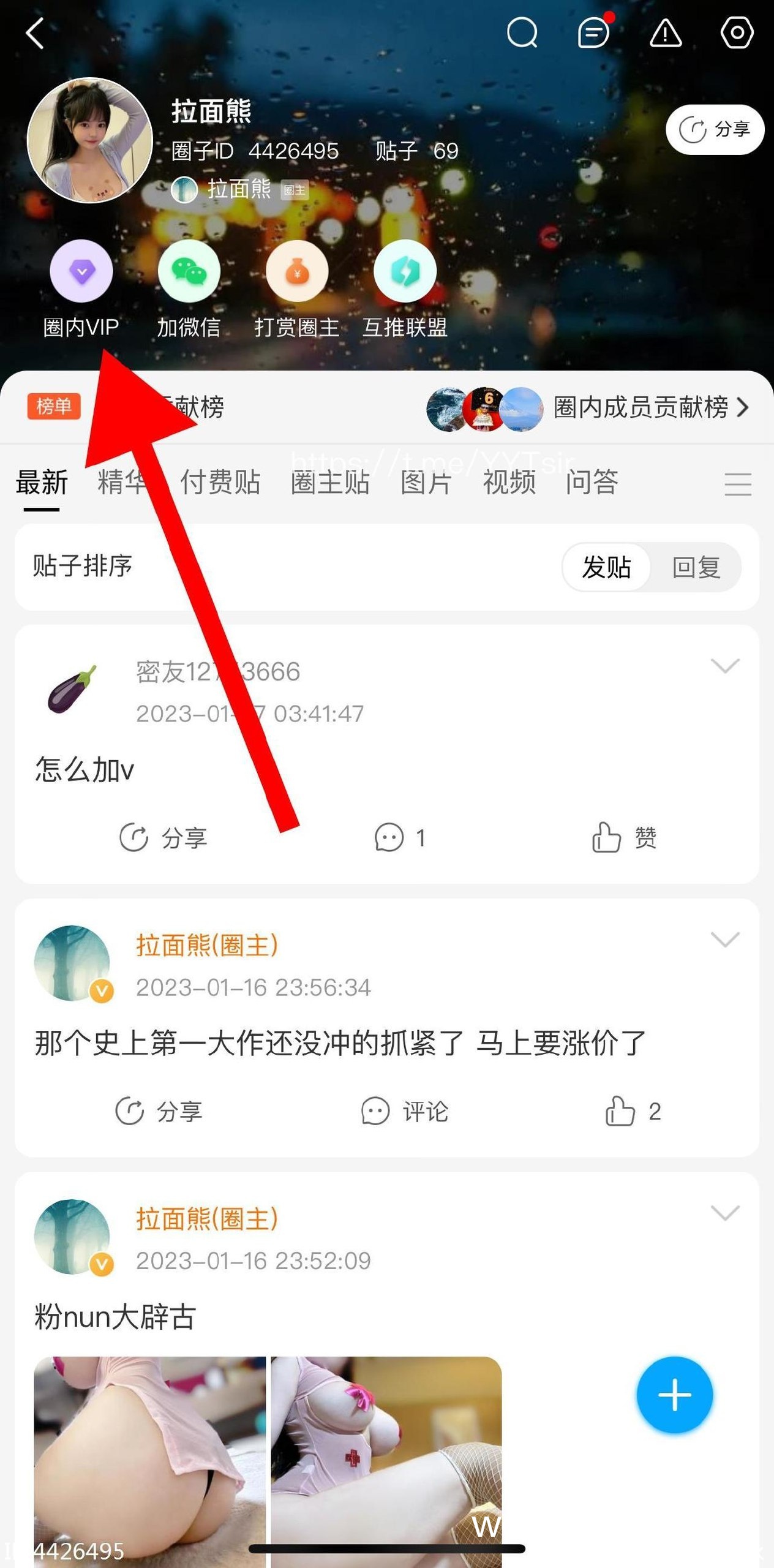Open 圈内VIP
Screen dimensions: 774x1568
coord(81,288)
